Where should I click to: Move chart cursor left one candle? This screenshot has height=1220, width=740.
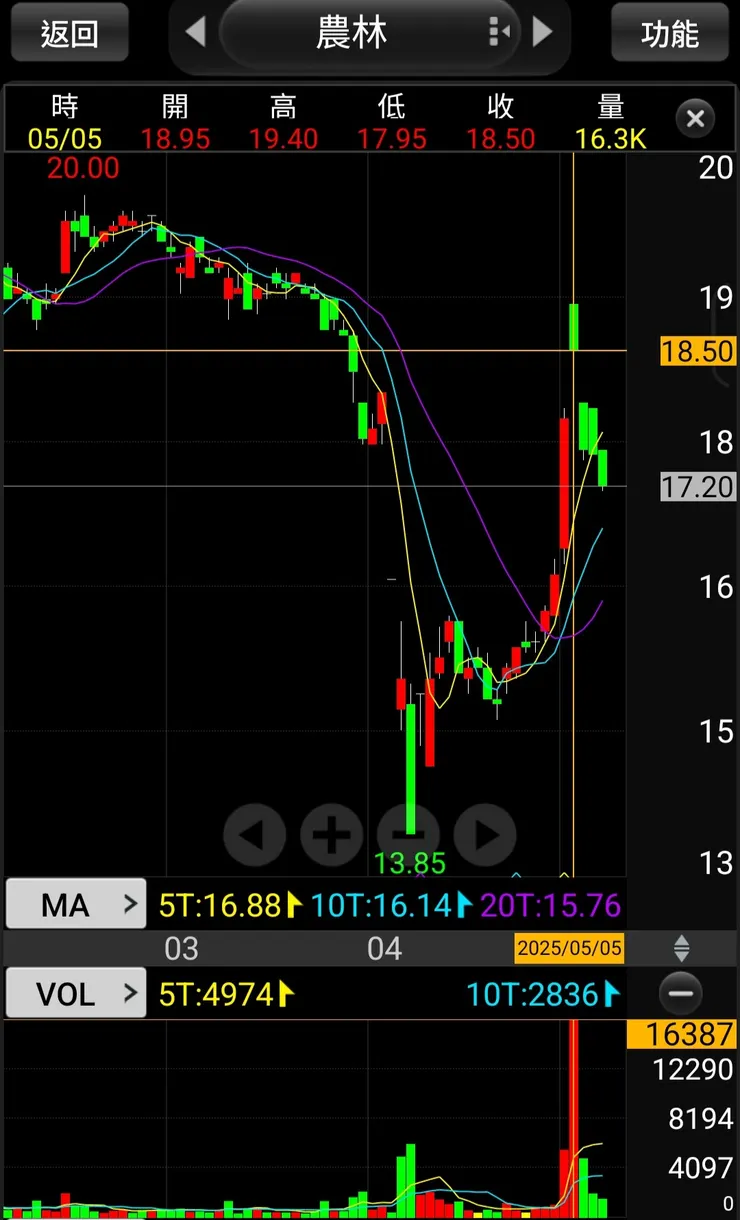[255, 834]
